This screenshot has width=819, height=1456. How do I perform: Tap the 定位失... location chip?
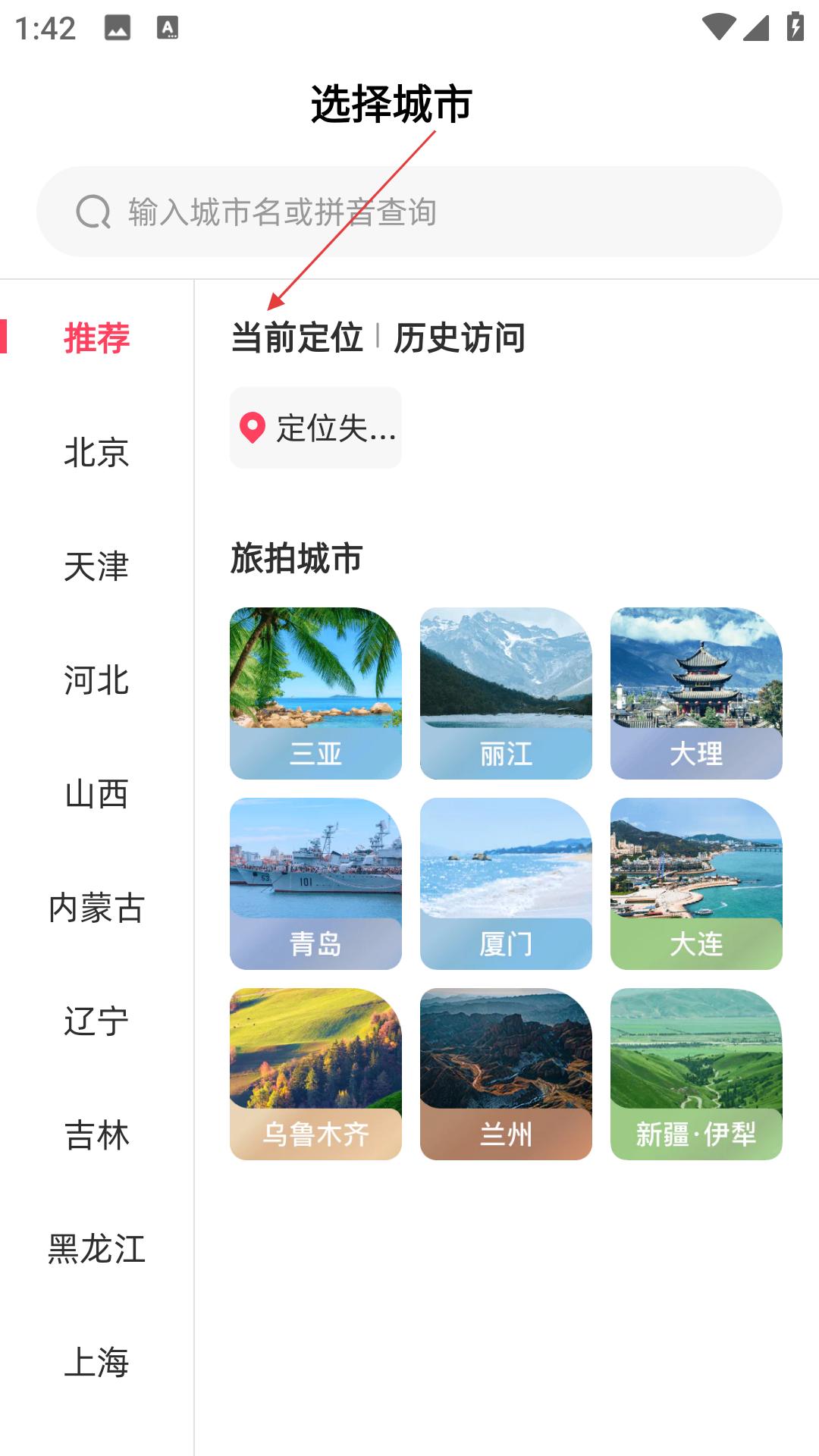[x=315, y=428]
